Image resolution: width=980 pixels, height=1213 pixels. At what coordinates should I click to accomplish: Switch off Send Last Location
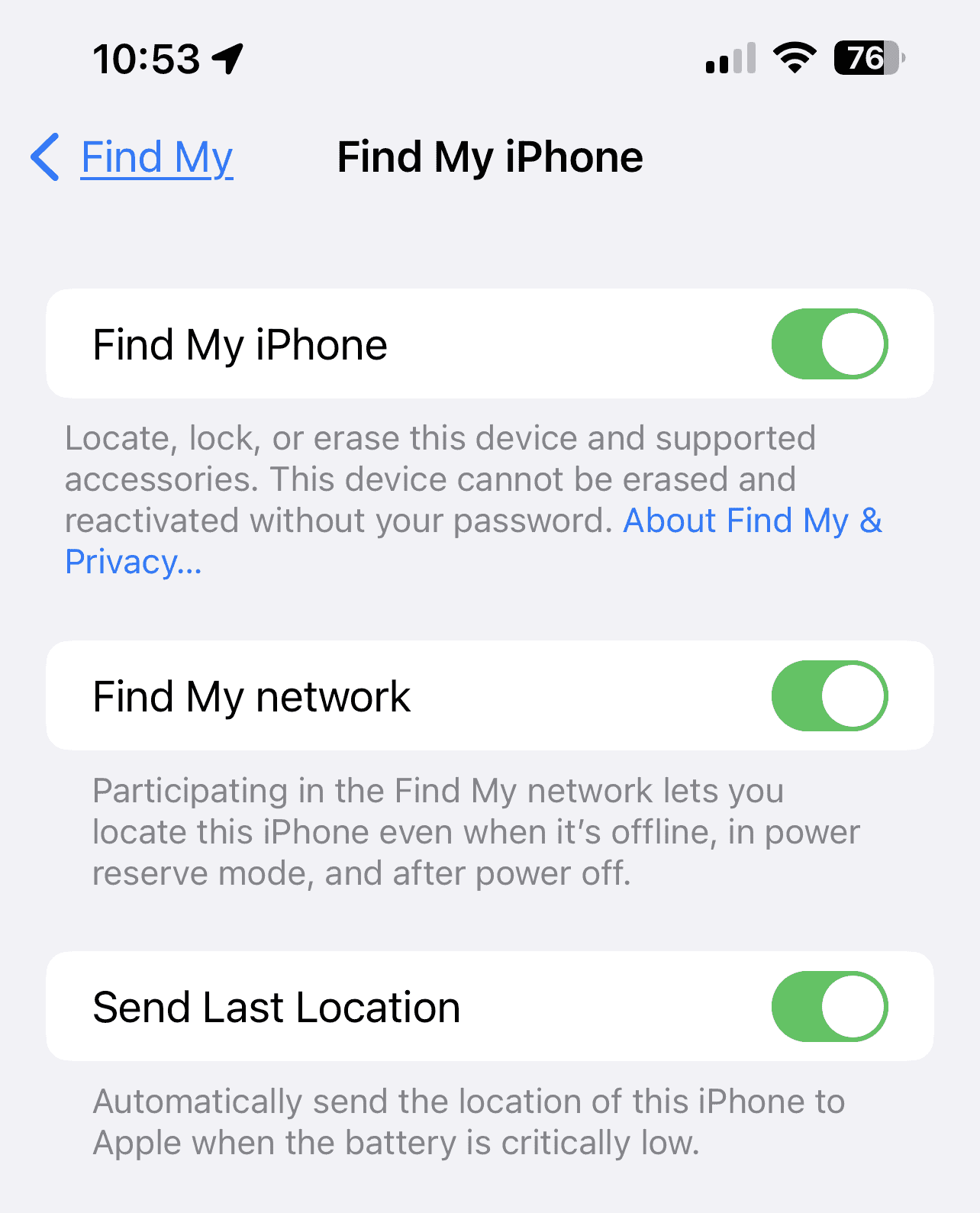point(829,1007)
